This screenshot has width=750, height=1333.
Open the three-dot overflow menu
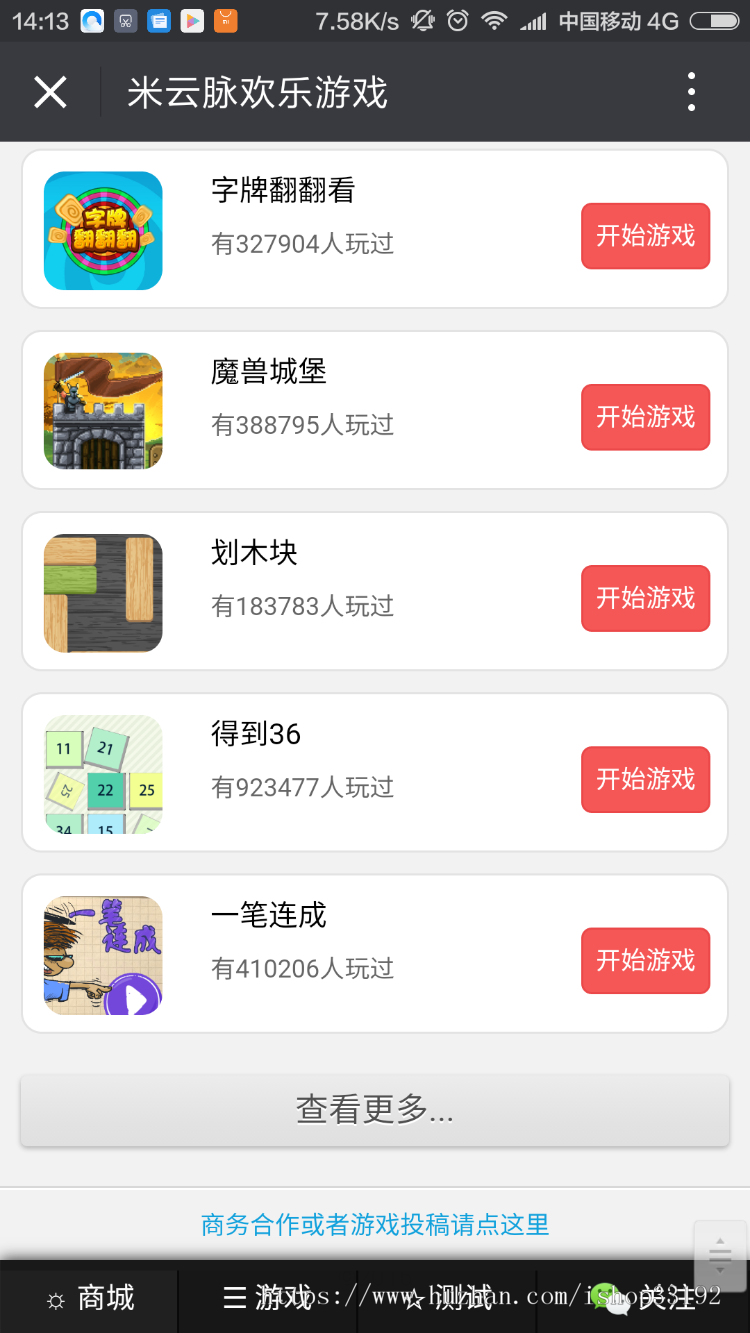tap(690, 91)
